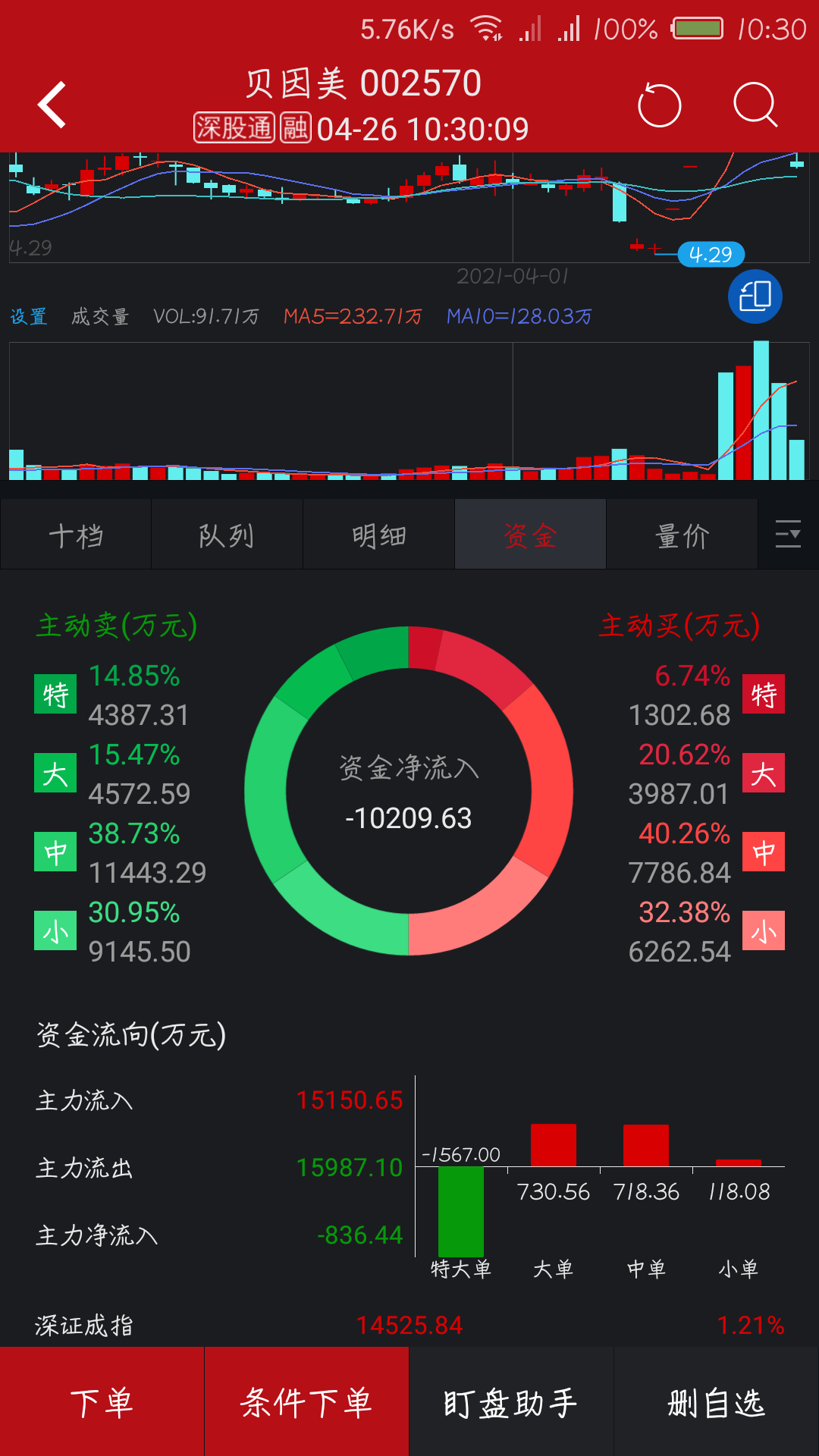This screenshot has height=1456, width=819.
Task: Switch to the 量价 volume-price tab
Action: pyautogui.click(x=682, y=534)
